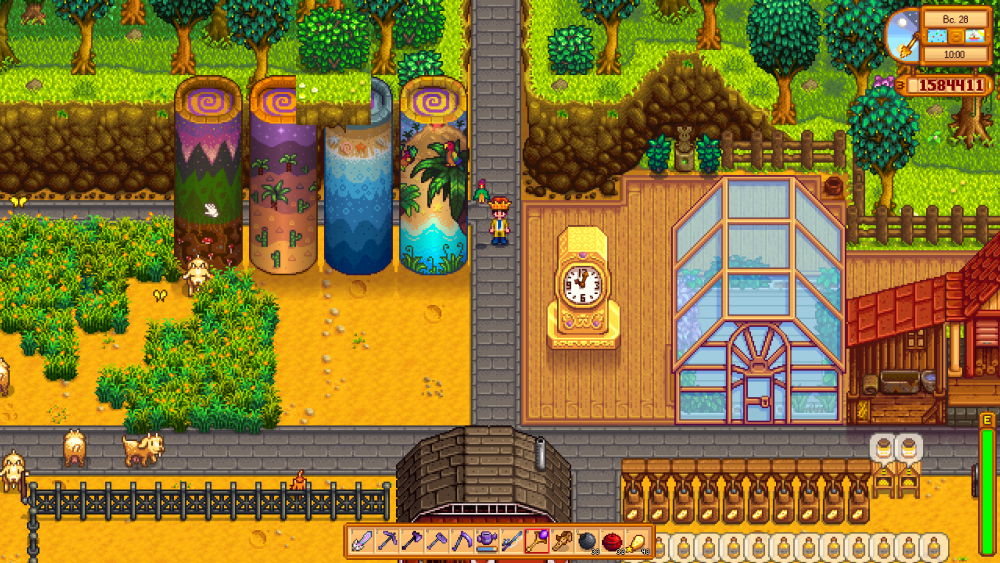Select the watering can
The image size is (1000, 563).
point(486,541)
